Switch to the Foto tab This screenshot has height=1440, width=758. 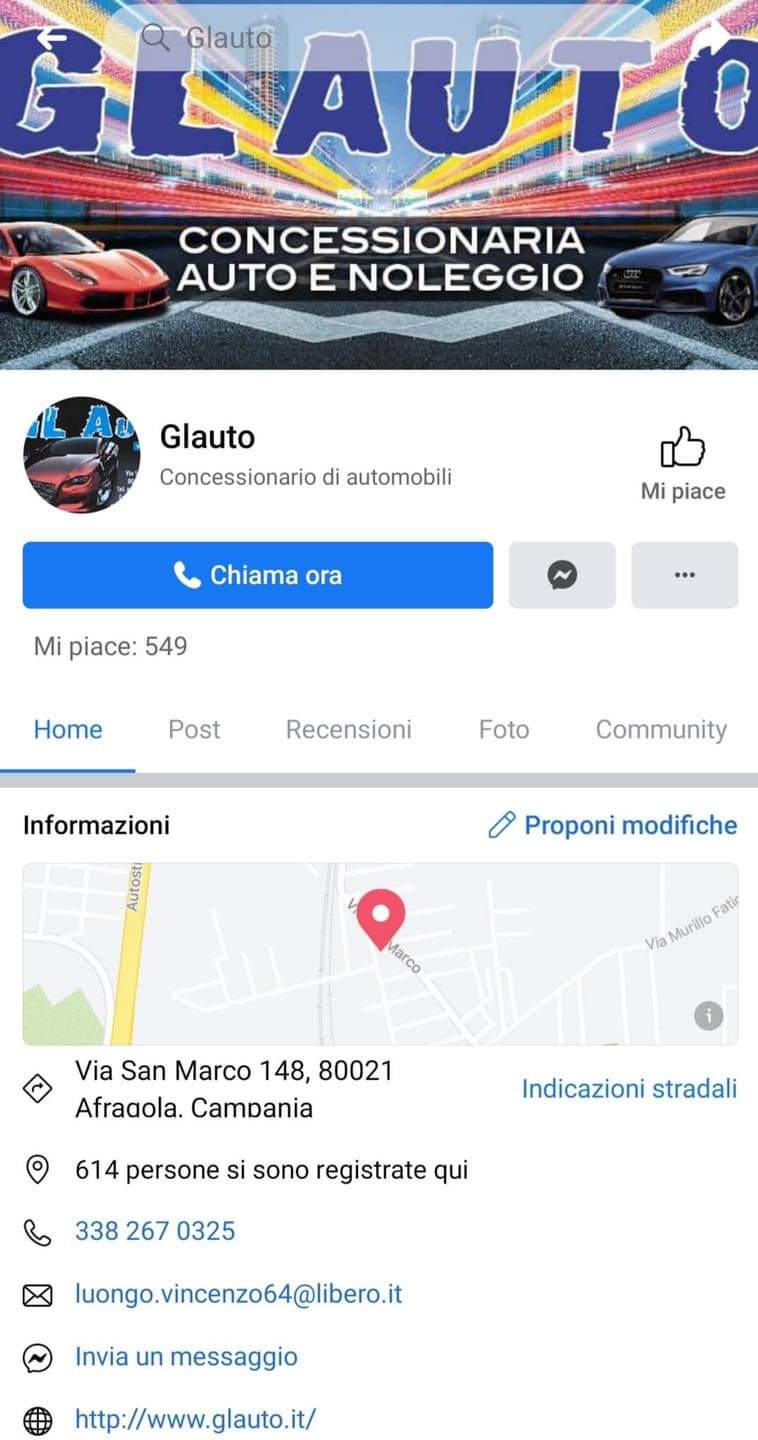(x=503, y=729)
